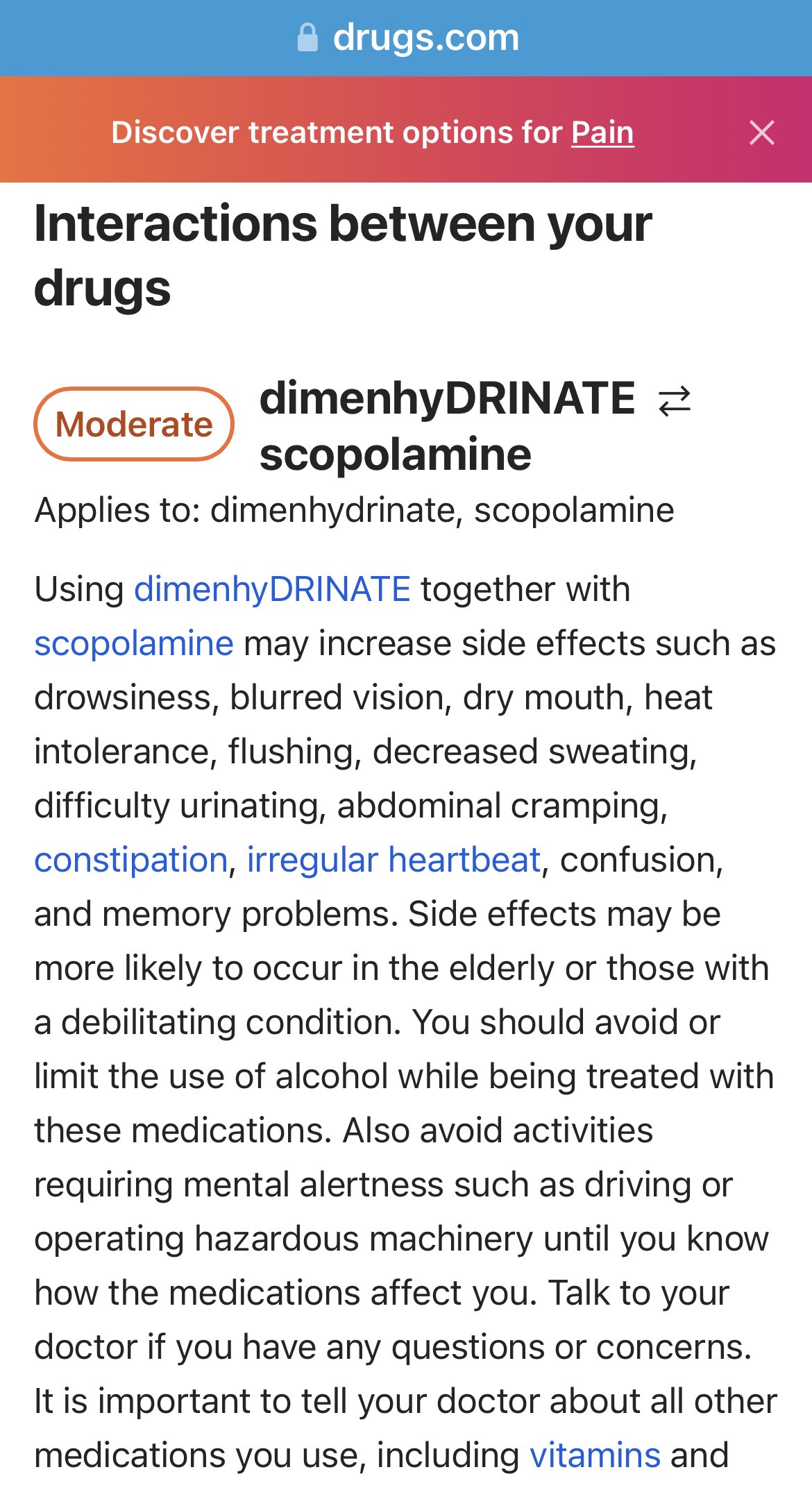
Task: Open the Pain treatment options link
Action: 602,132
